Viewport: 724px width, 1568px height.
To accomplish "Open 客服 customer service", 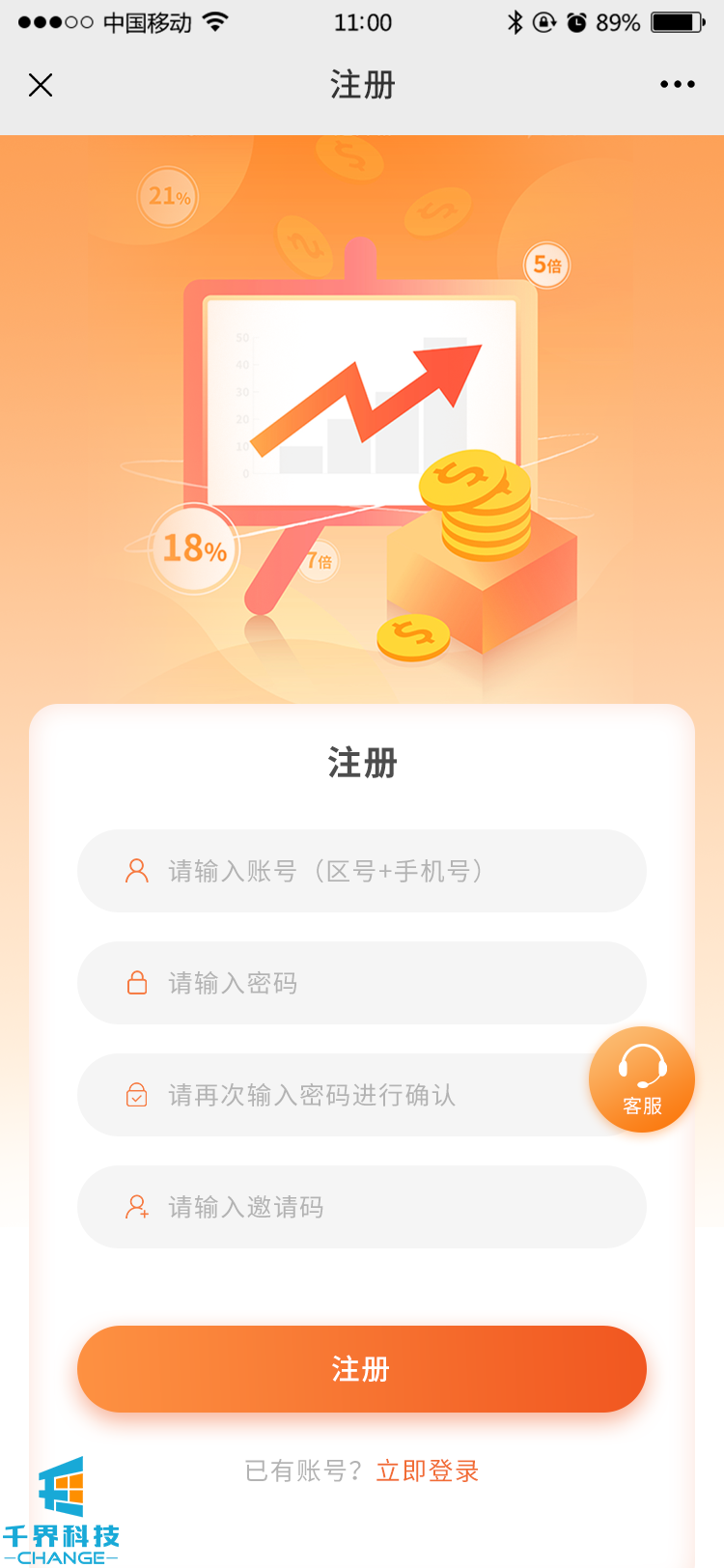I will (642, 1079).
